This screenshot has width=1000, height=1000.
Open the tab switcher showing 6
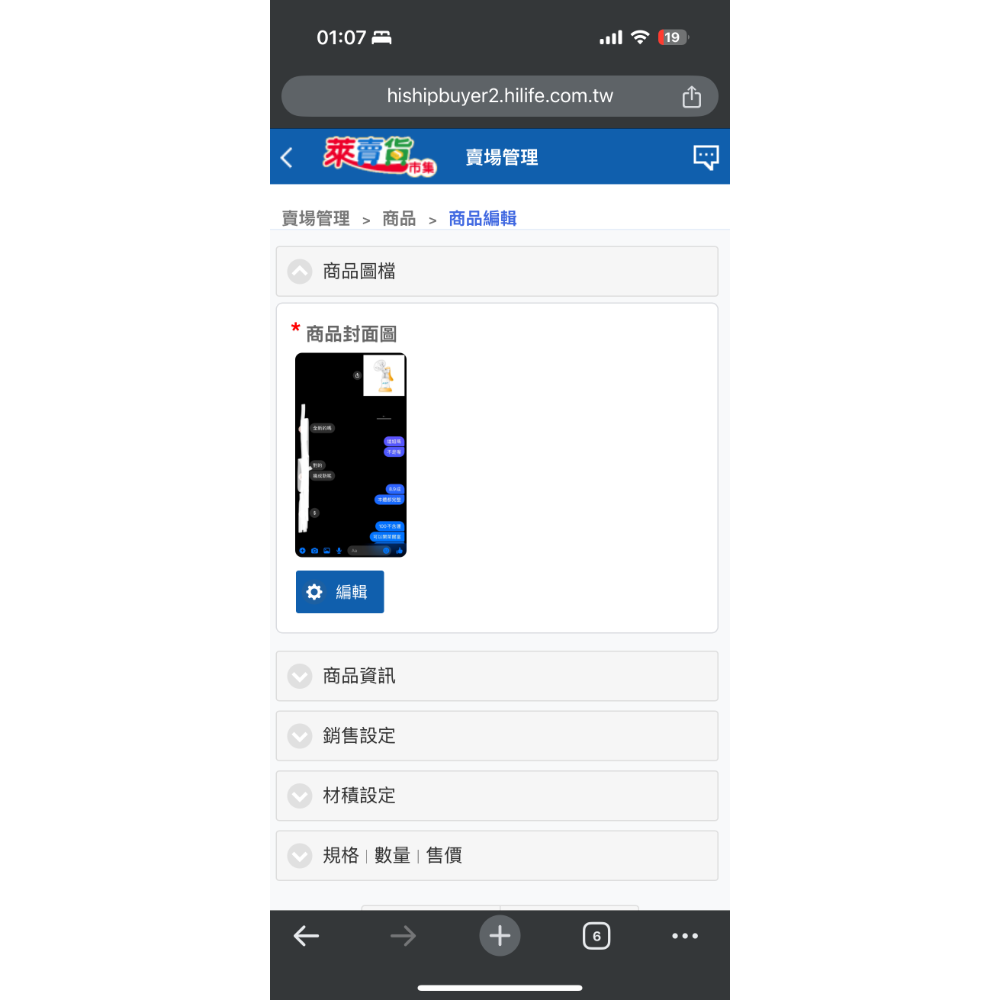click(596, 936)
